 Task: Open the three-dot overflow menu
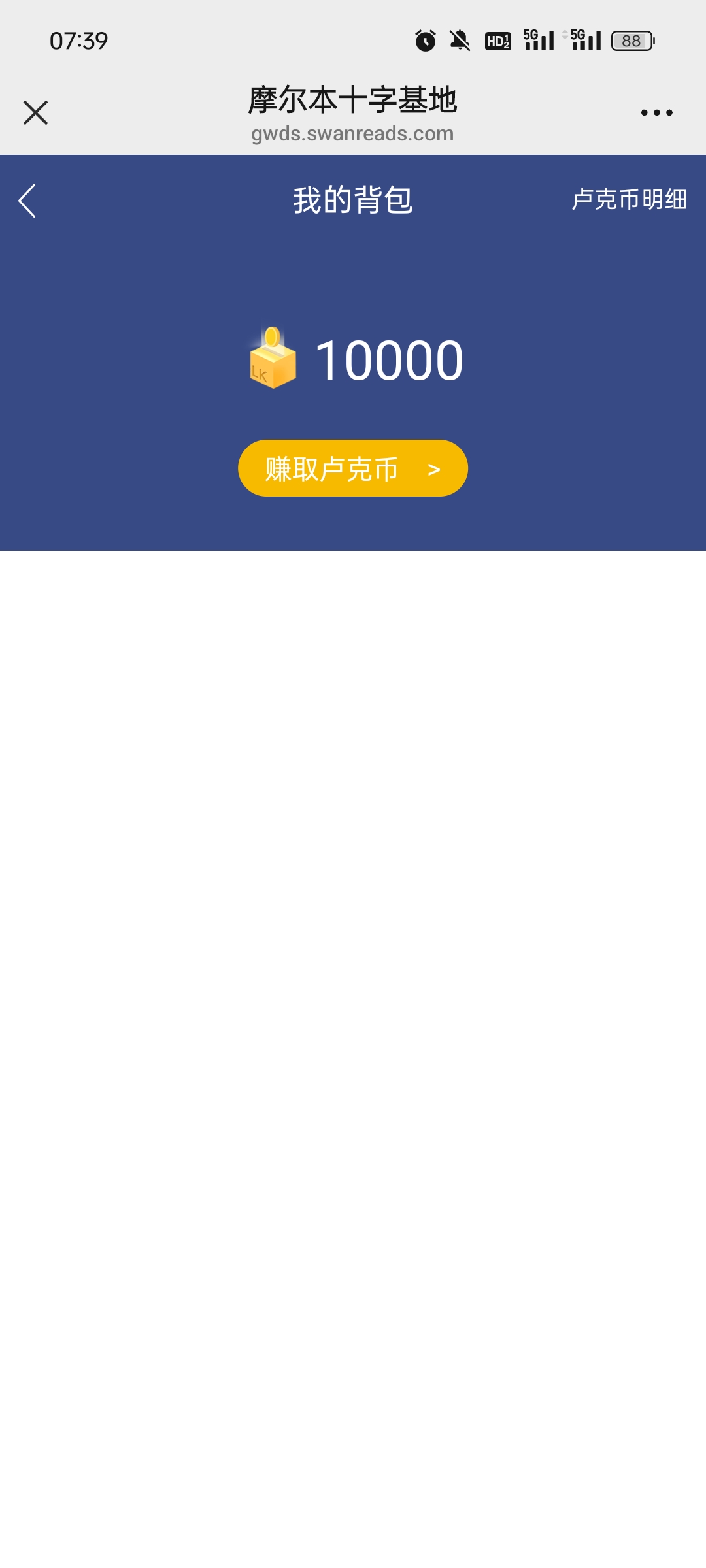[x=656, y=112]
